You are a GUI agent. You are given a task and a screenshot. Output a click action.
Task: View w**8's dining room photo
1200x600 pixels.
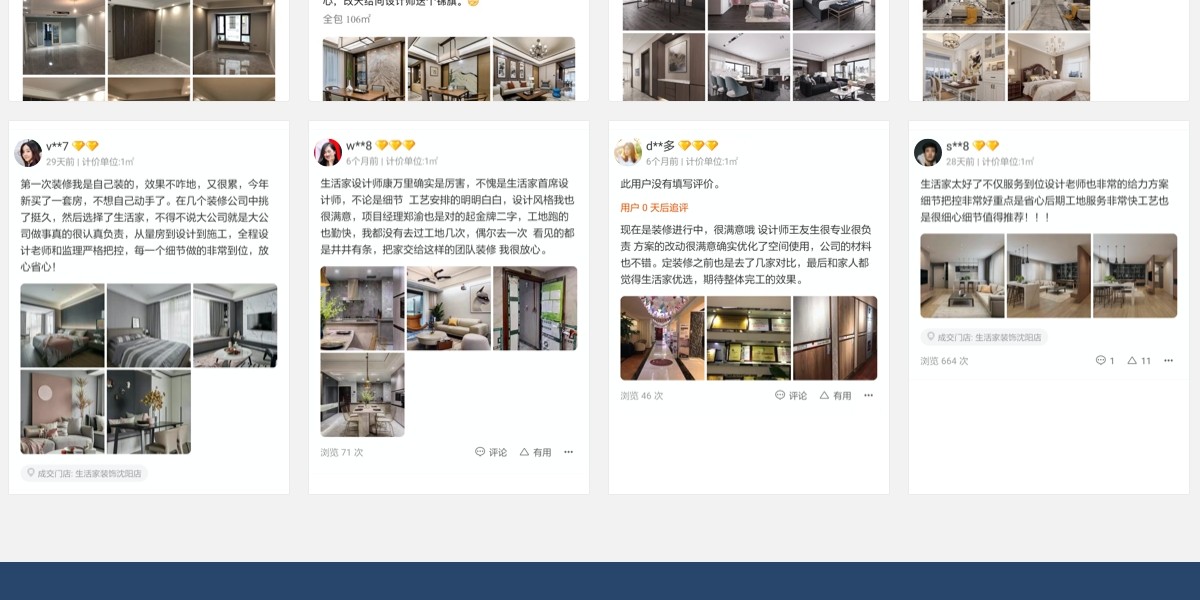pyautogui.click(x=362, y=394)
